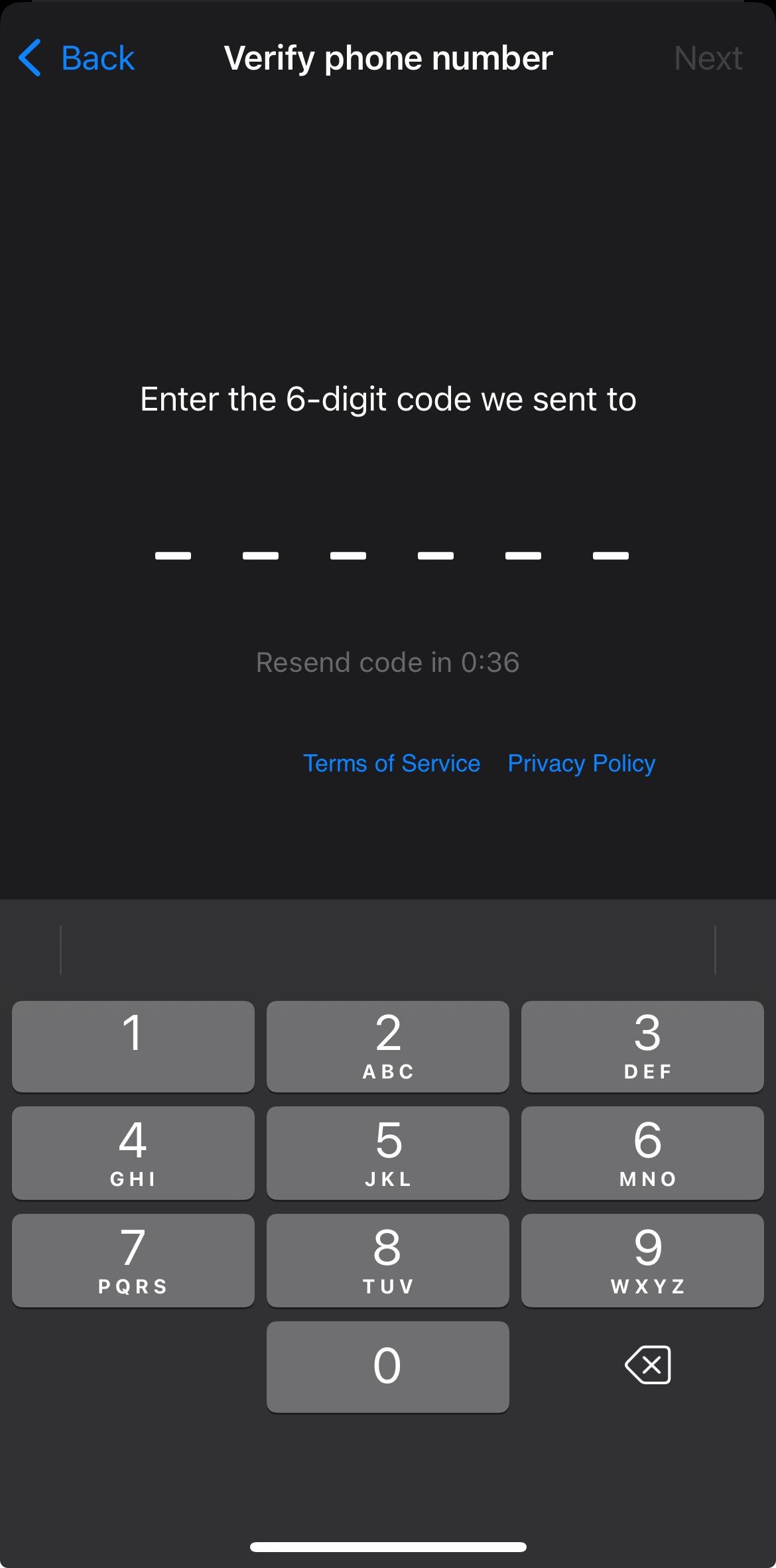The width and height of the screenshot is (776, 1568).
Task: Enter digit 8 on the keypad
Action: click(x=388, y=1260)
